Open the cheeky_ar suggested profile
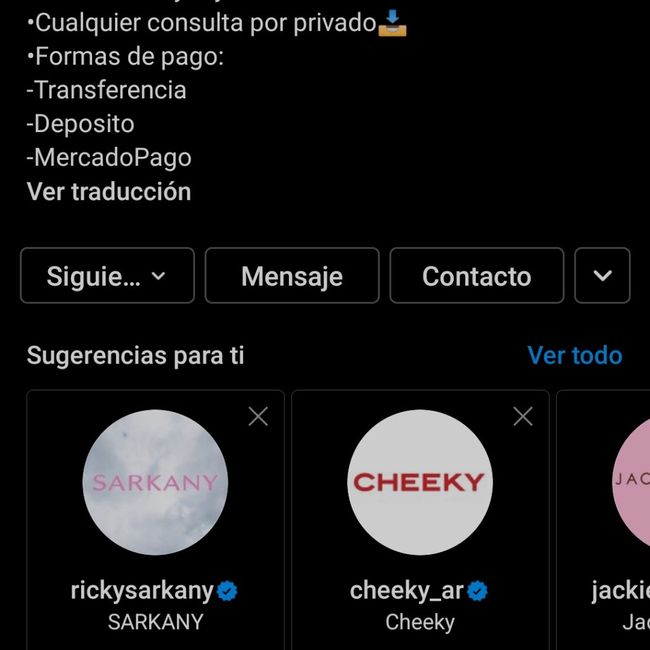This screenshot has height=650, width=650. 420,482
